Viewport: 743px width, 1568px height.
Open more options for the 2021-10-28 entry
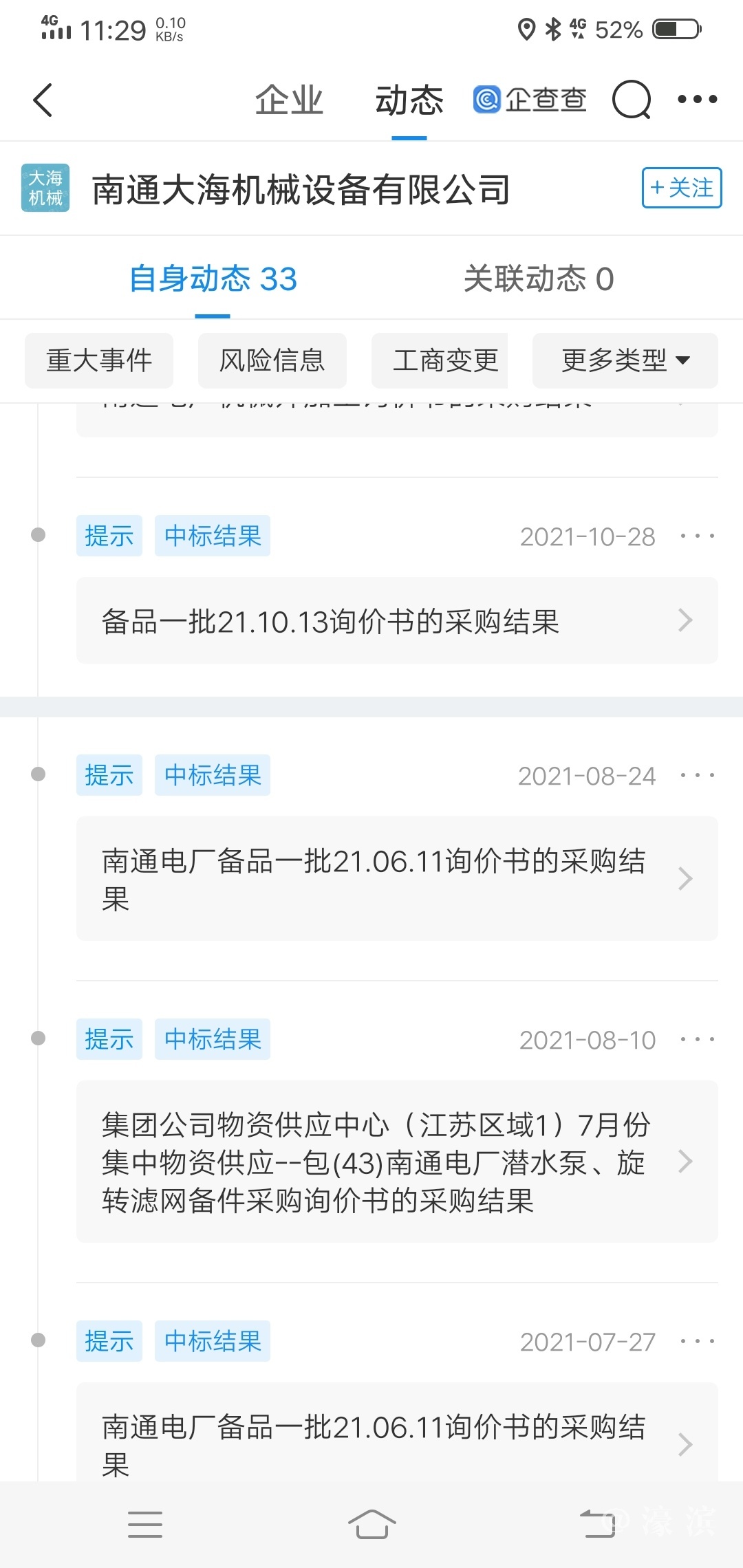tap(697, 536)
